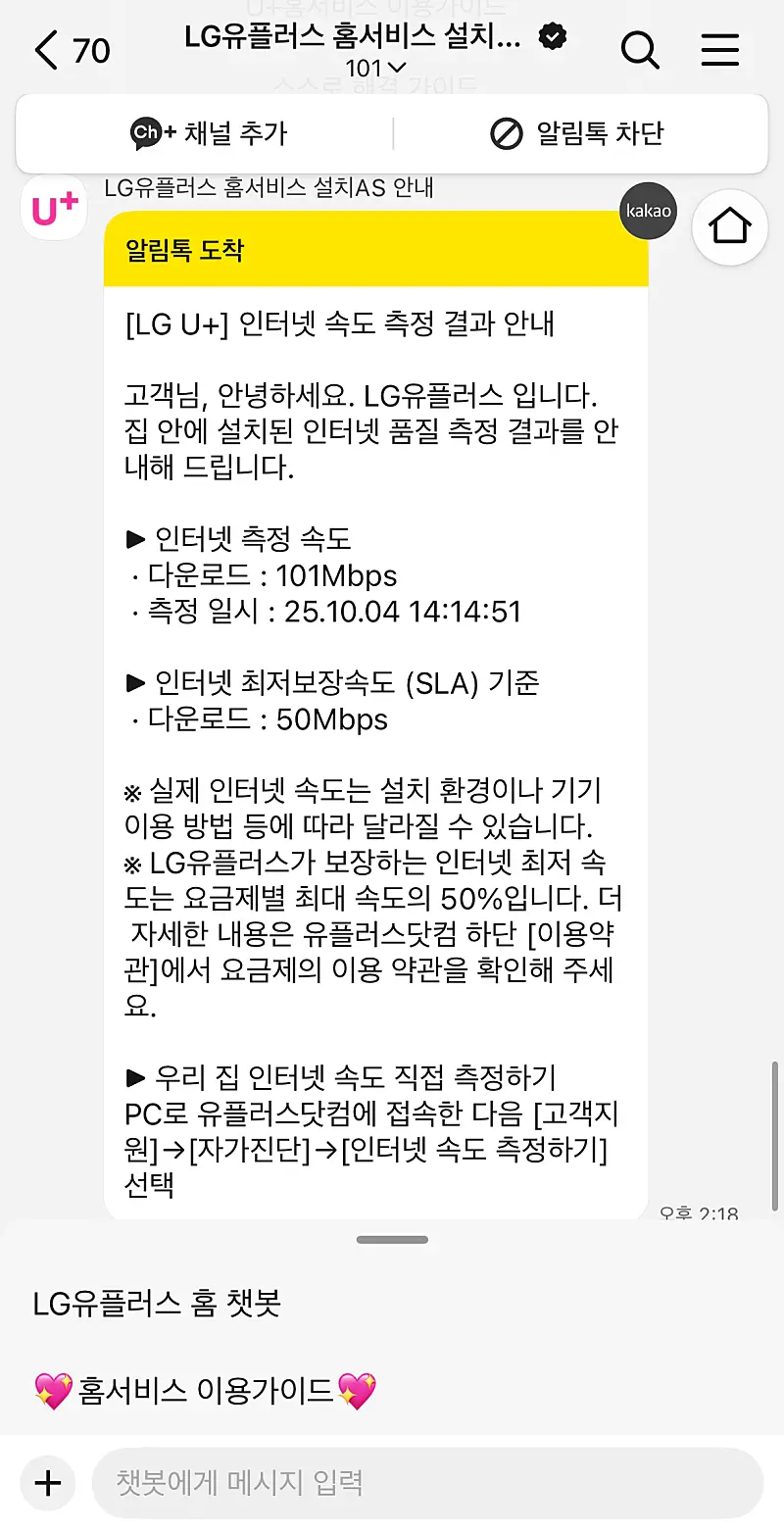Tap the plus attachment button

click(x=47, y=1482)
